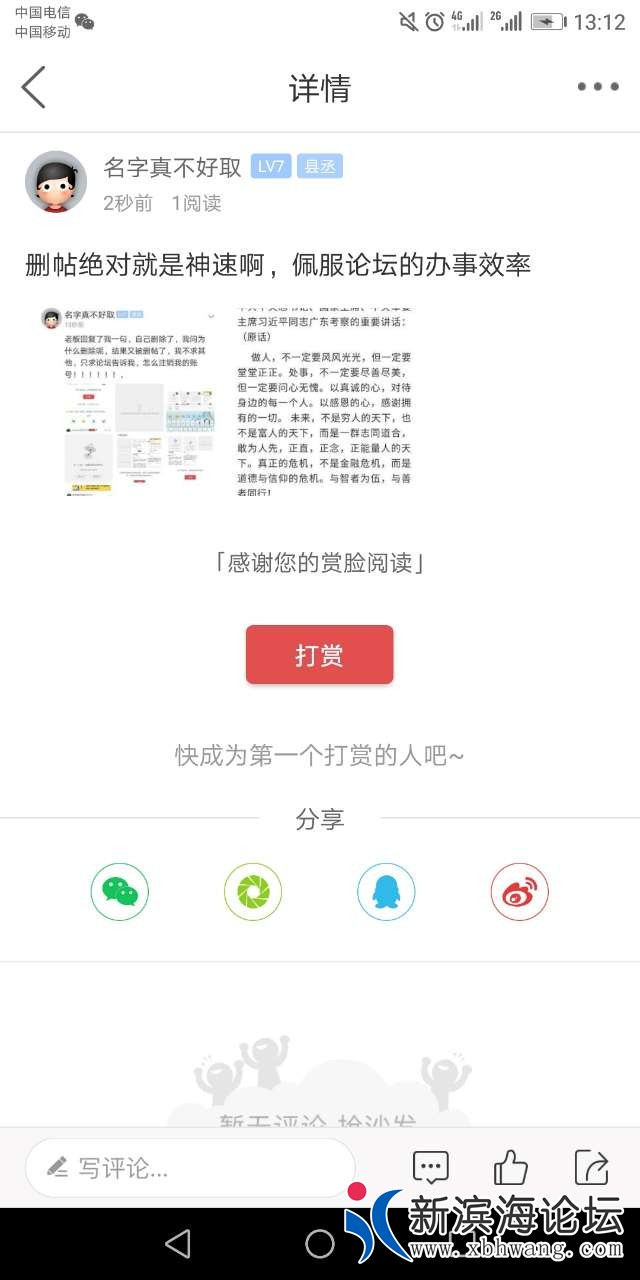Tap the red 打赏 reward button
This screenshot has height=1280, width=640.
tap(319, 655)
